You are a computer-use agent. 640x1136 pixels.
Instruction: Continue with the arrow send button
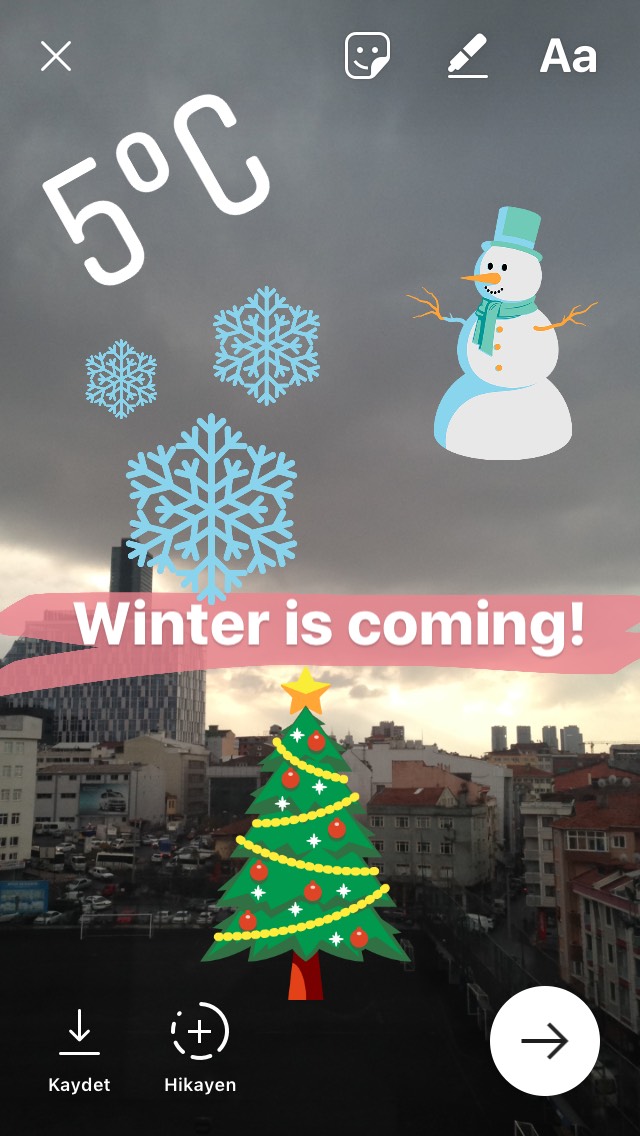(545, 1040)
